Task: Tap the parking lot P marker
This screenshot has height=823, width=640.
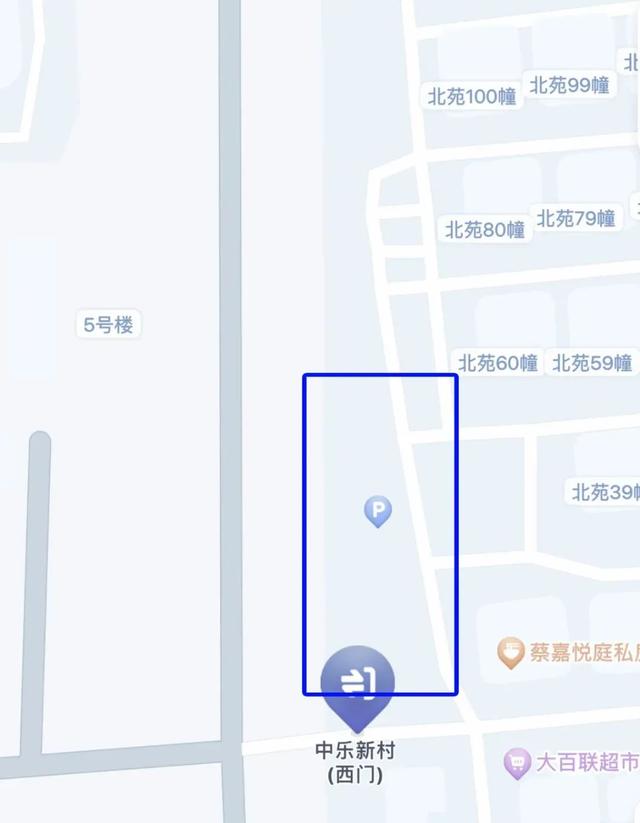Action: [377, 512]
